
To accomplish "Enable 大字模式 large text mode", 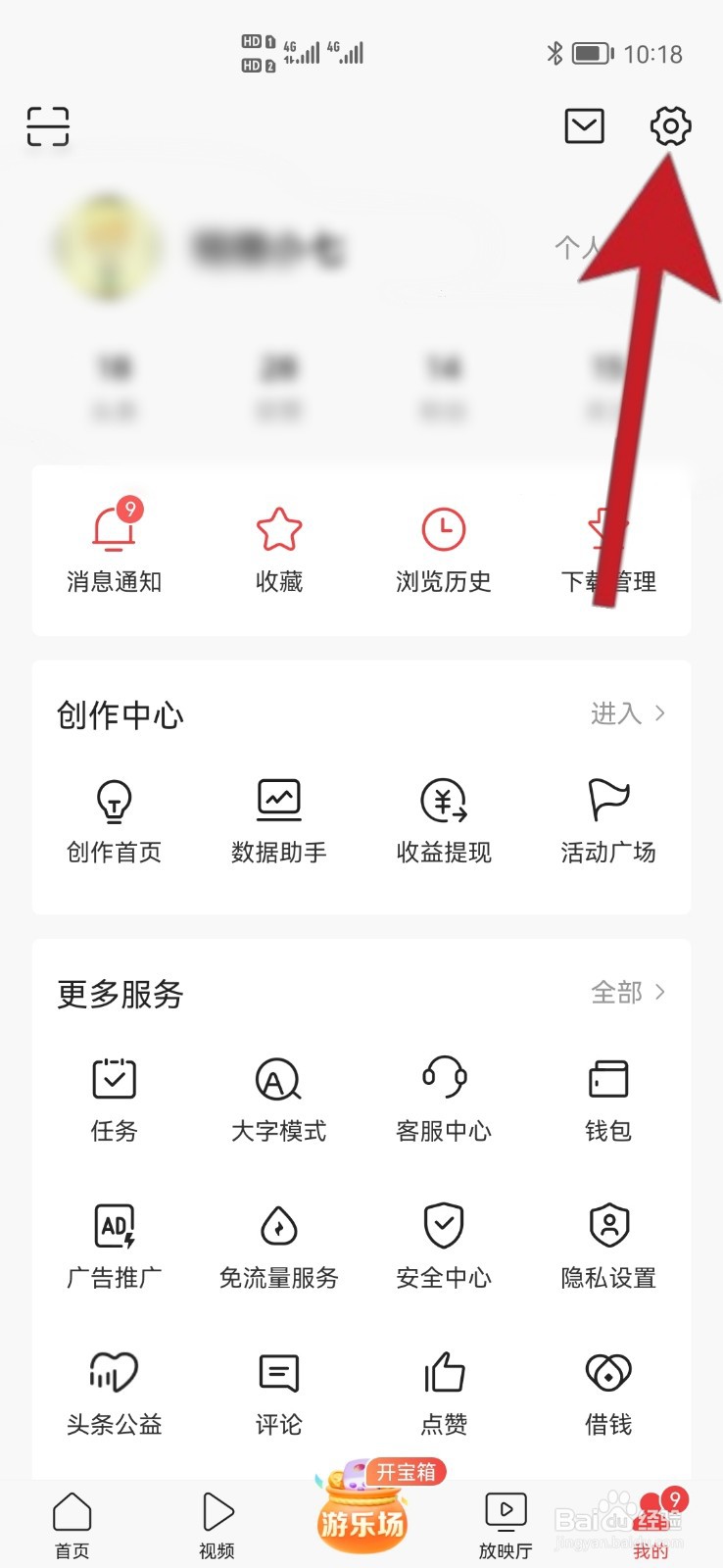I will pyautogui.click(x=279, y=1100).
